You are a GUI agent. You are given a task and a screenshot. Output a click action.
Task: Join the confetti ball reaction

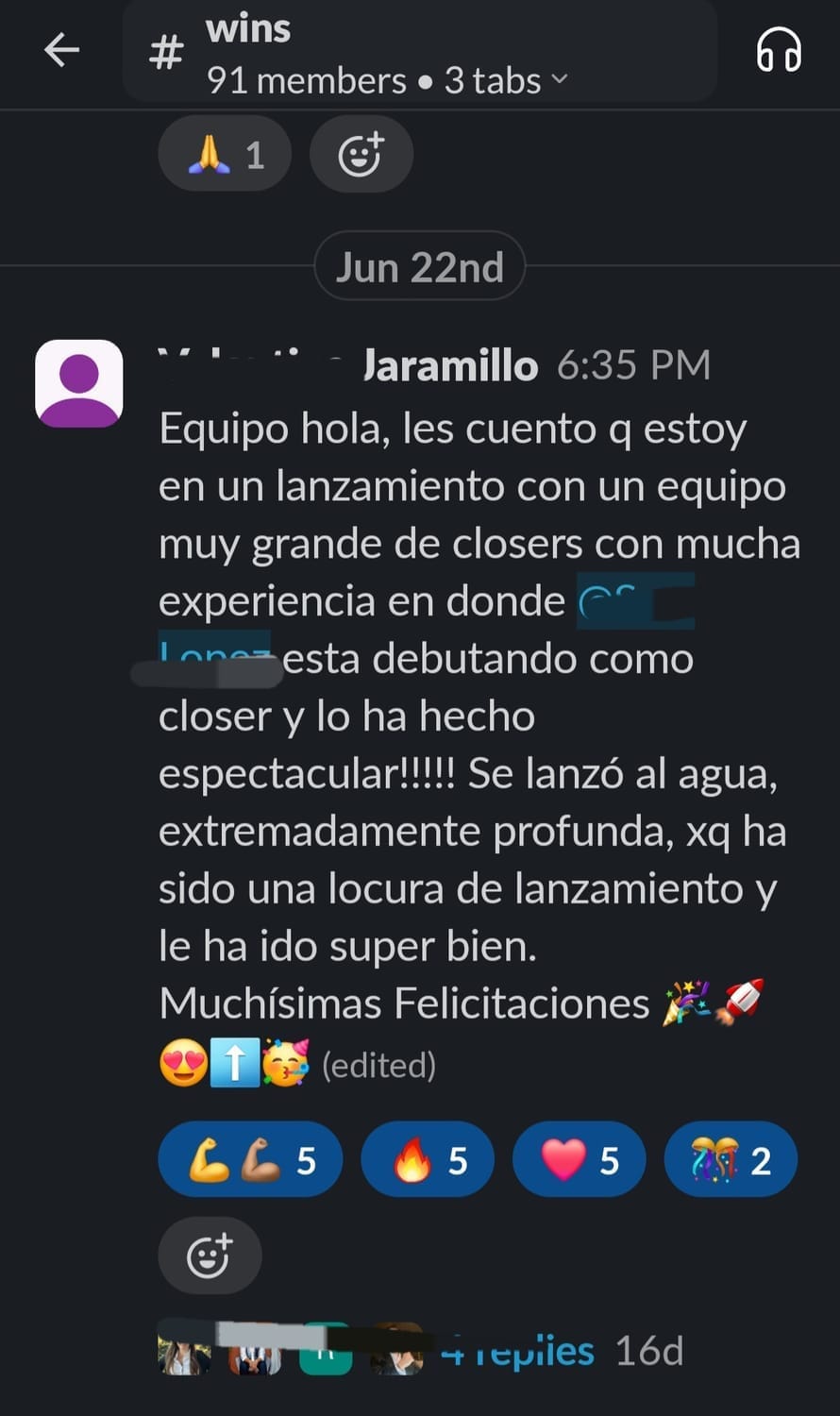coord(731,1160)
